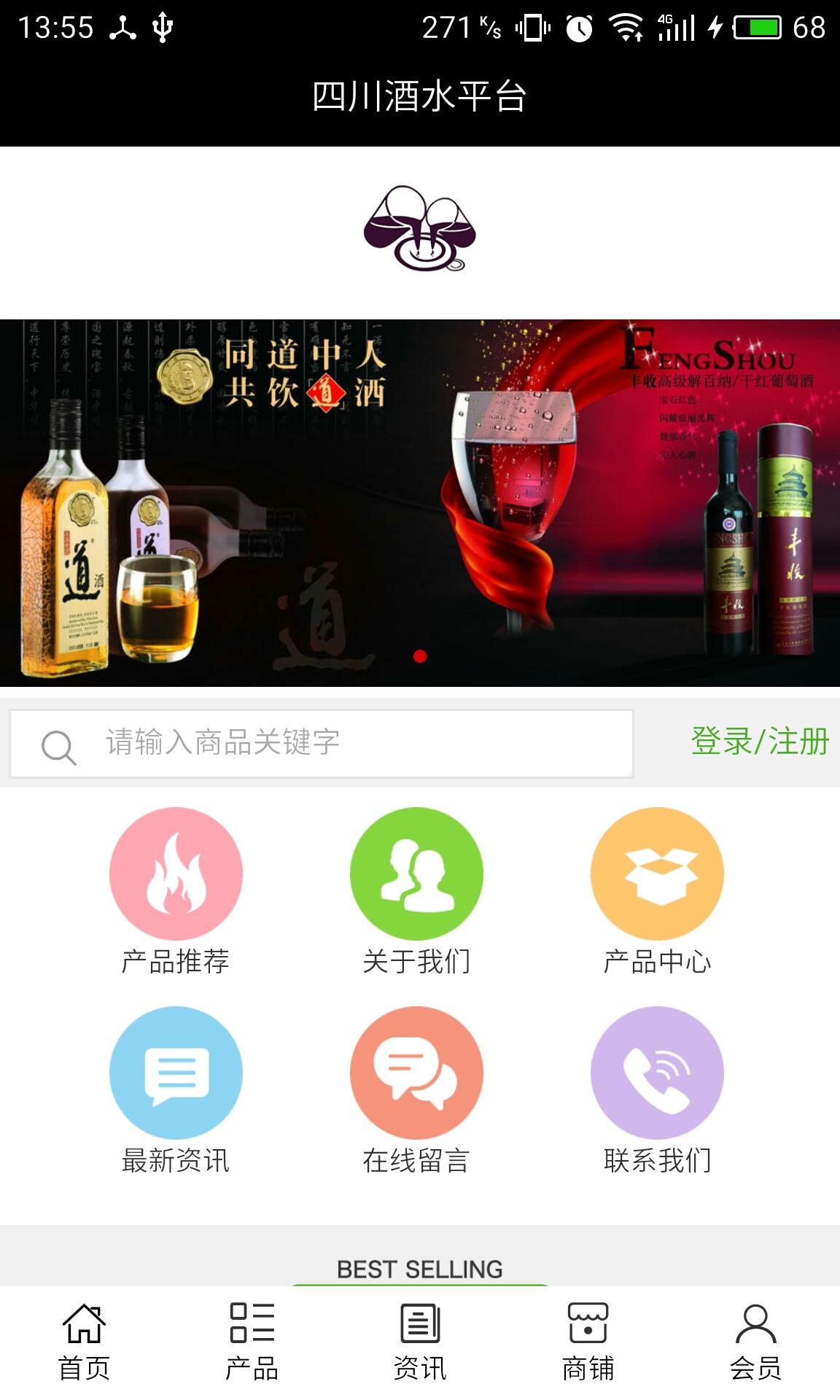
Task: Switch to the 资讯 news tab
Action: 420,1342
